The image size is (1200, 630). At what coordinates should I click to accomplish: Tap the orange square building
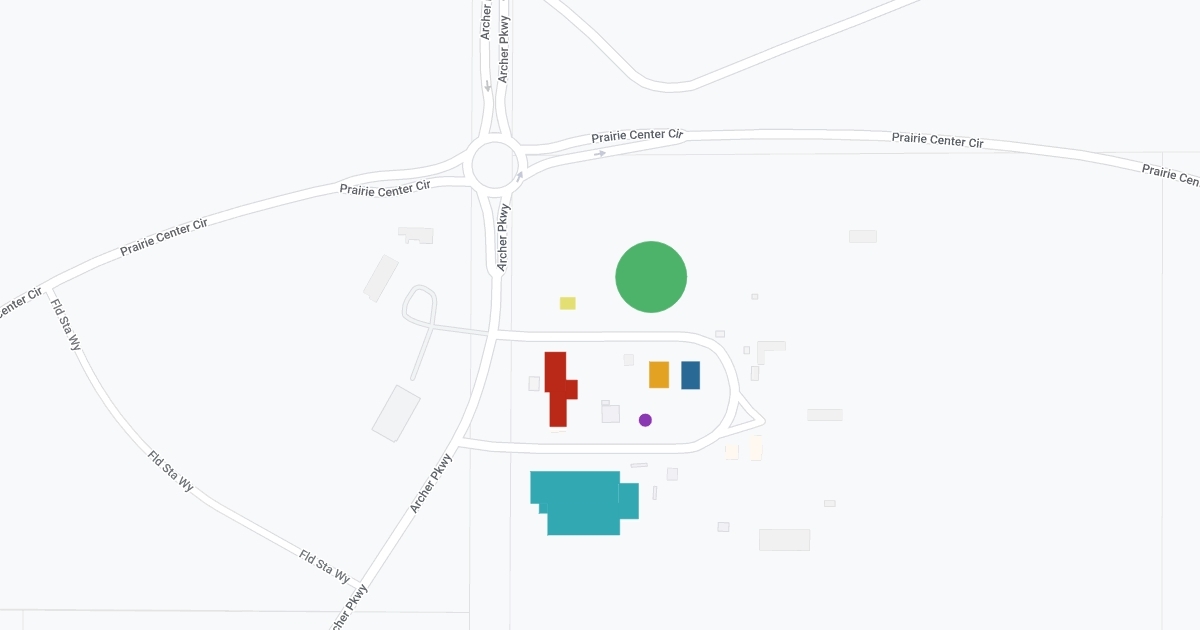pos(659,375)
